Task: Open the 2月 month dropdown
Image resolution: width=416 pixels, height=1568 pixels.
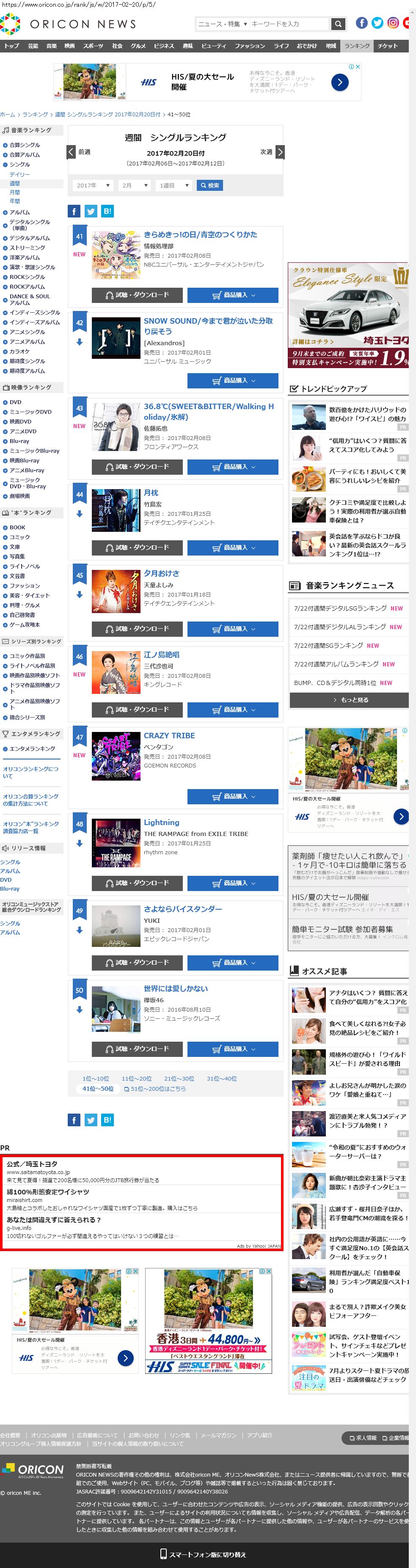Action: pos(135,186)
